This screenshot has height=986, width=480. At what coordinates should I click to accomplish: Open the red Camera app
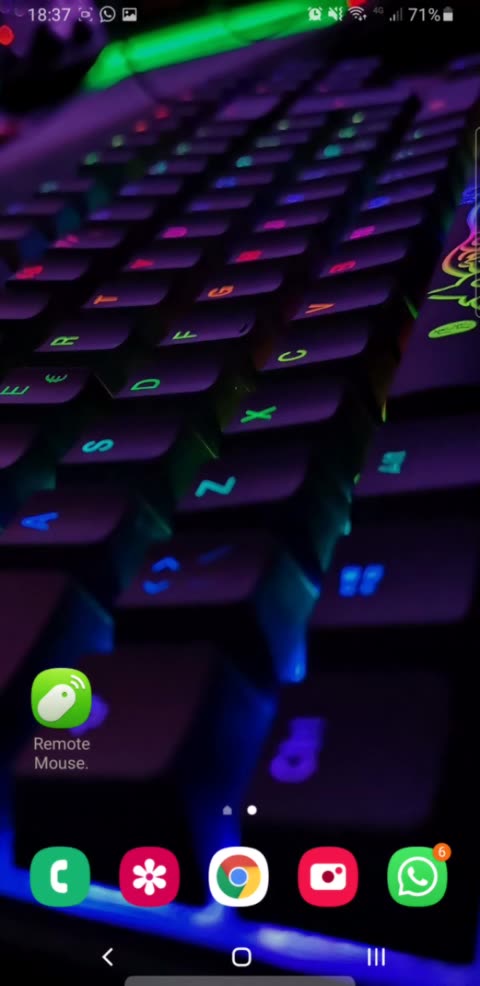(328, 877)
